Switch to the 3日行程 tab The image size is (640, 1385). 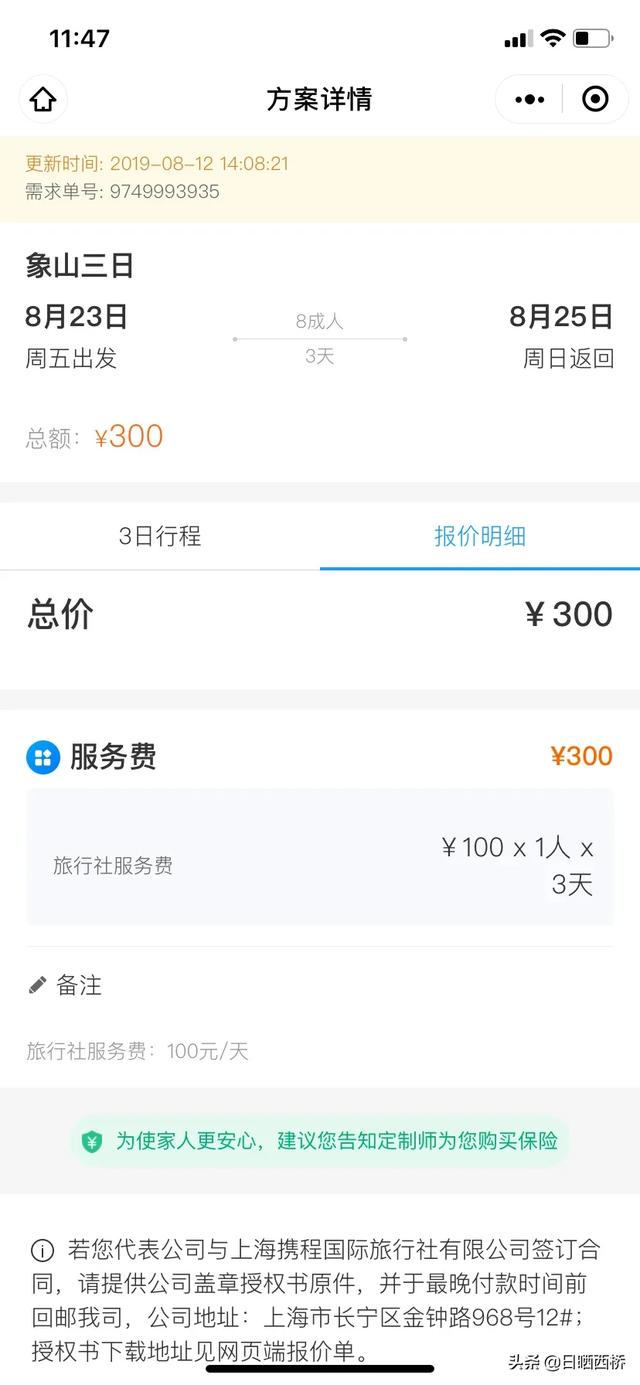pyautogui.click(x=160, y=536)
